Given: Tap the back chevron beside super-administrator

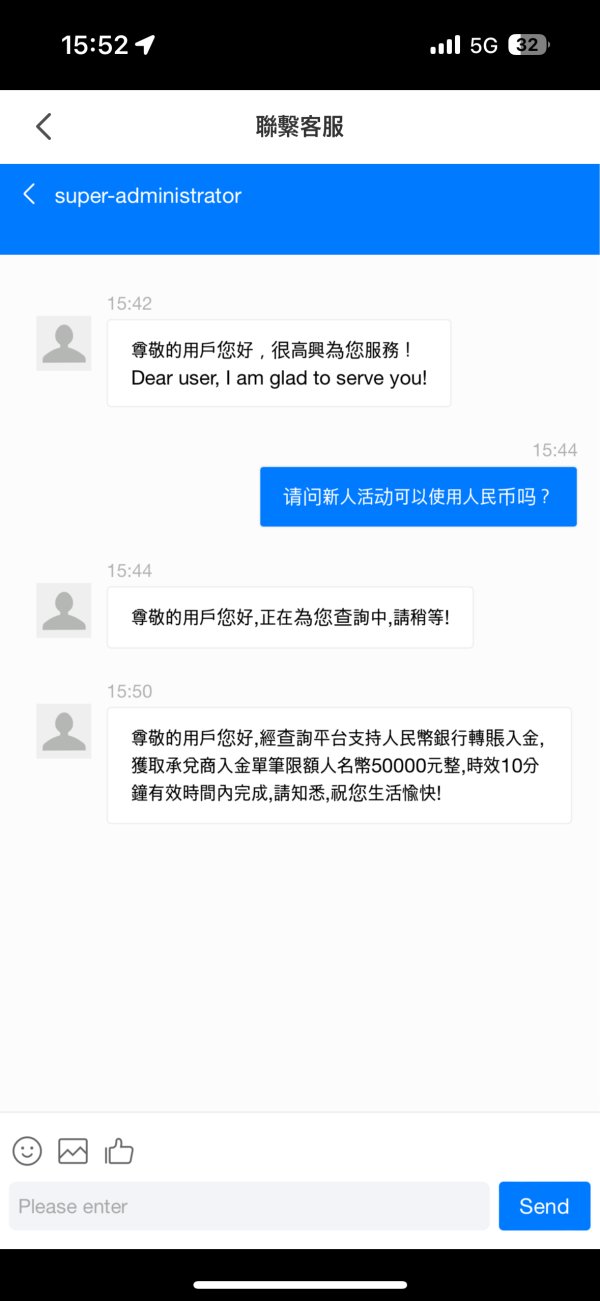Looking at the screenshot, I should [x=29, y=194].
